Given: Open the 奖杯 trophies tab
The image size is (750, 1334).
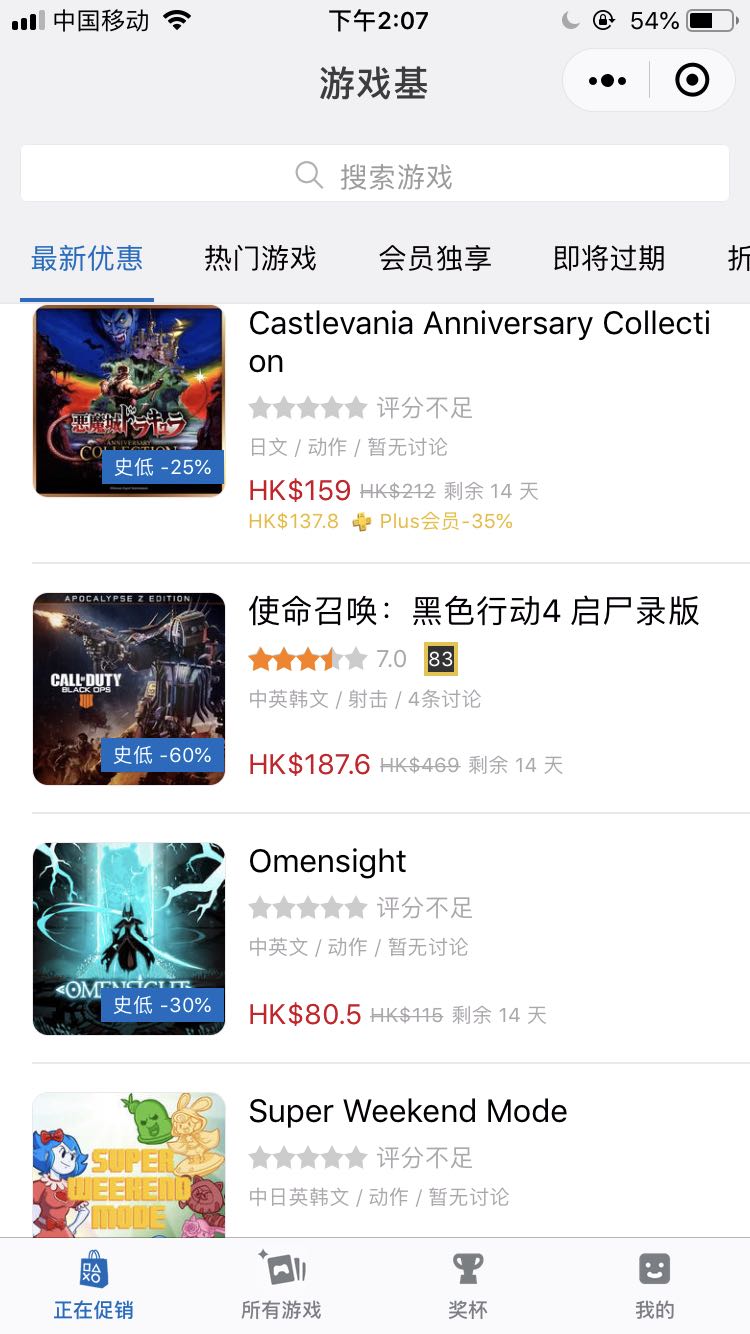Looking at the screenshot, I should coord(467,1286).
